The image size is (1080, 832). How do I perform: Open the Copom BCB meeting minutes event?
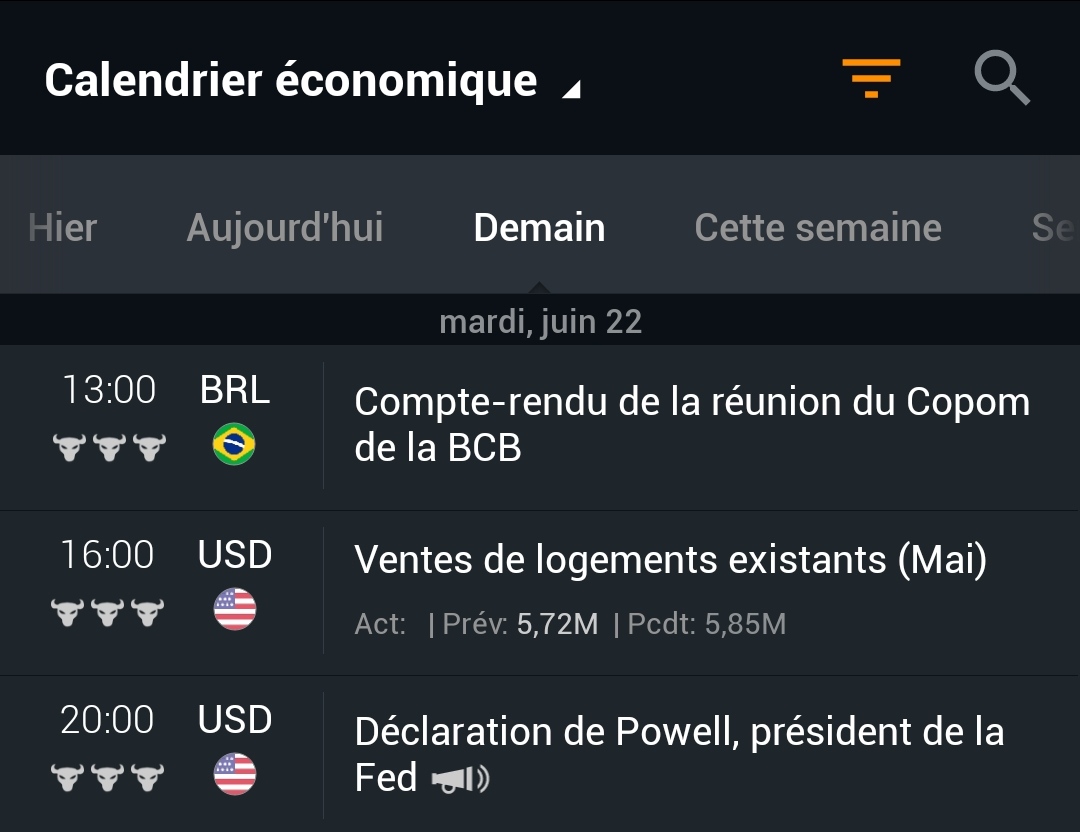[x=690, y=425]
